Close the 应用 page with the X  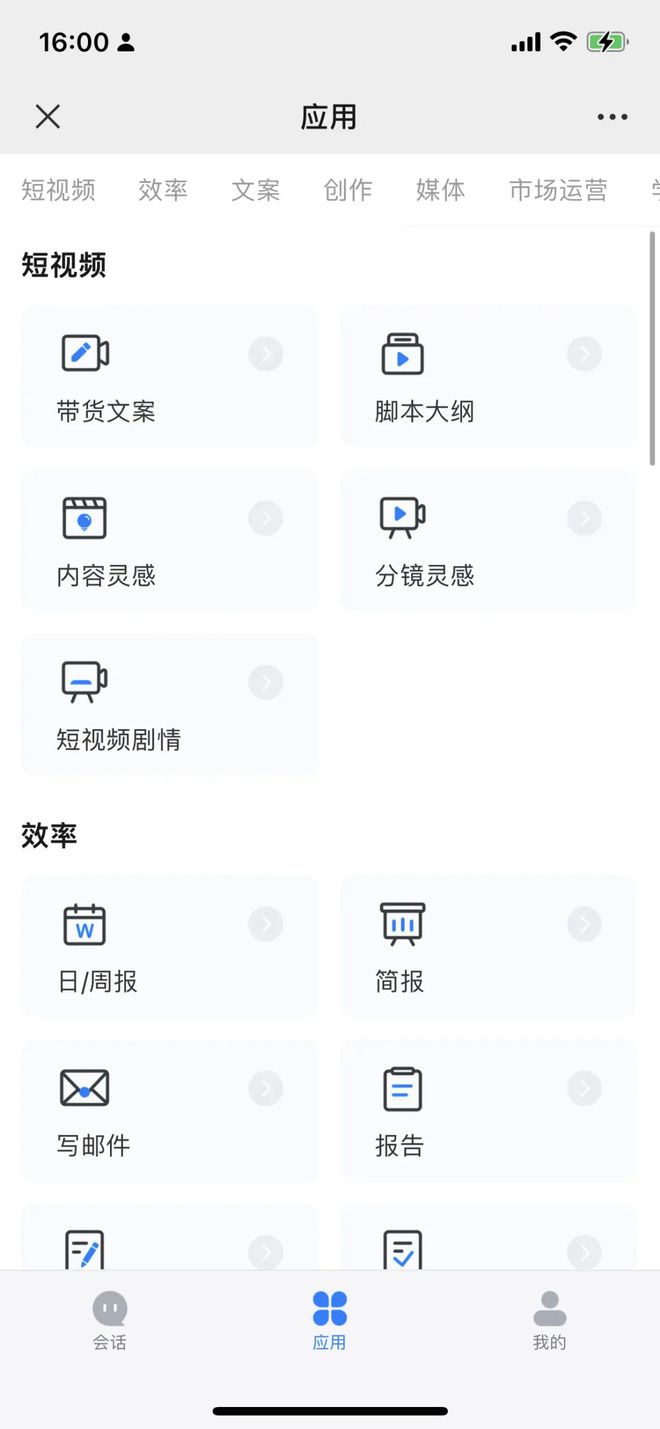(x=47, y=117)
